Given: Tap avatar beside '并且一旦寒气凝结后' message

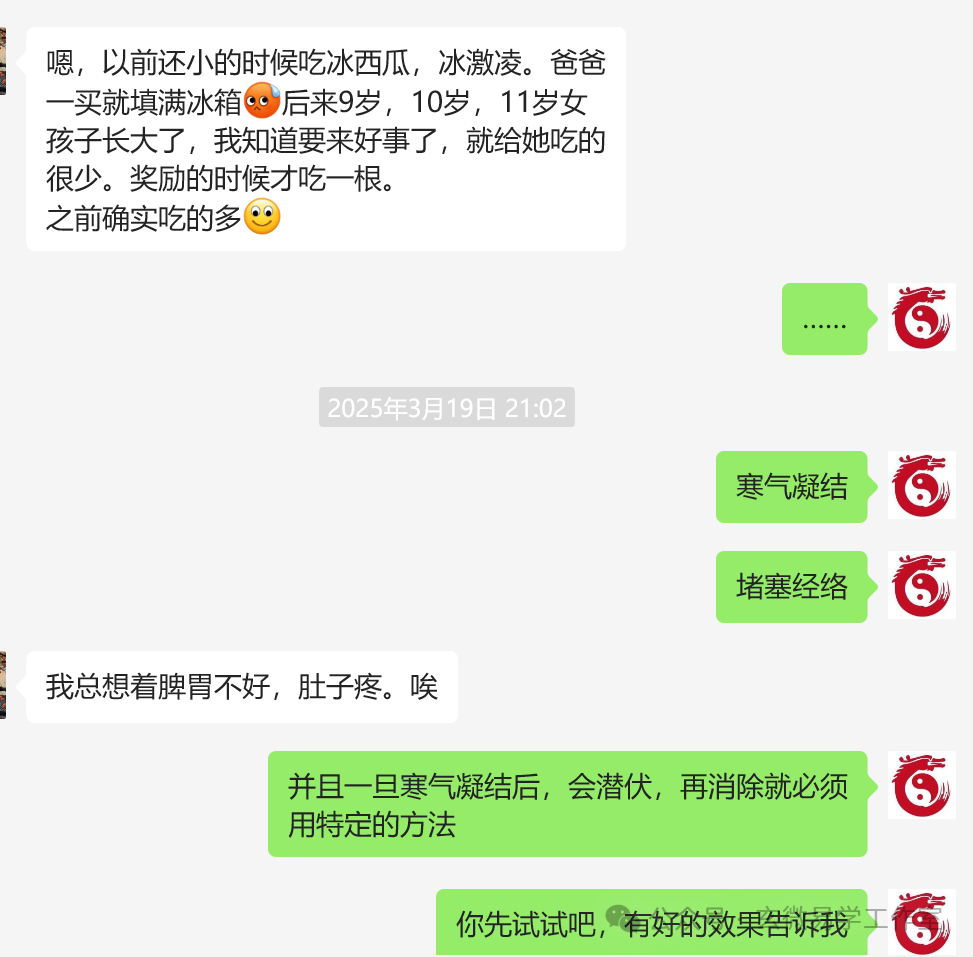Looking at the screenshot, I should (x=921, y=785).
